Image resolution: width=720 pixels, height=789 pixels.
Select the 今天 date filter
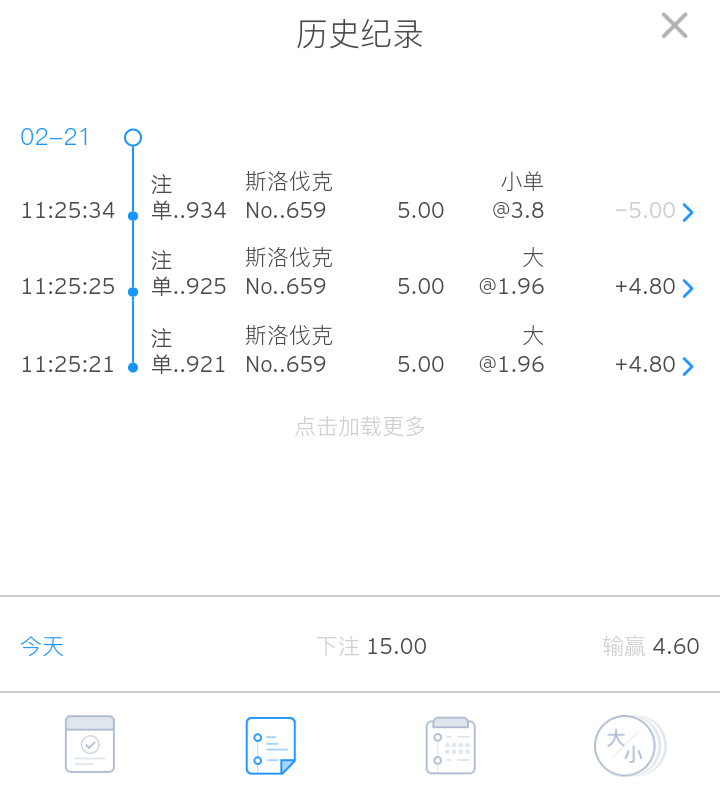(x=42, y=647)
